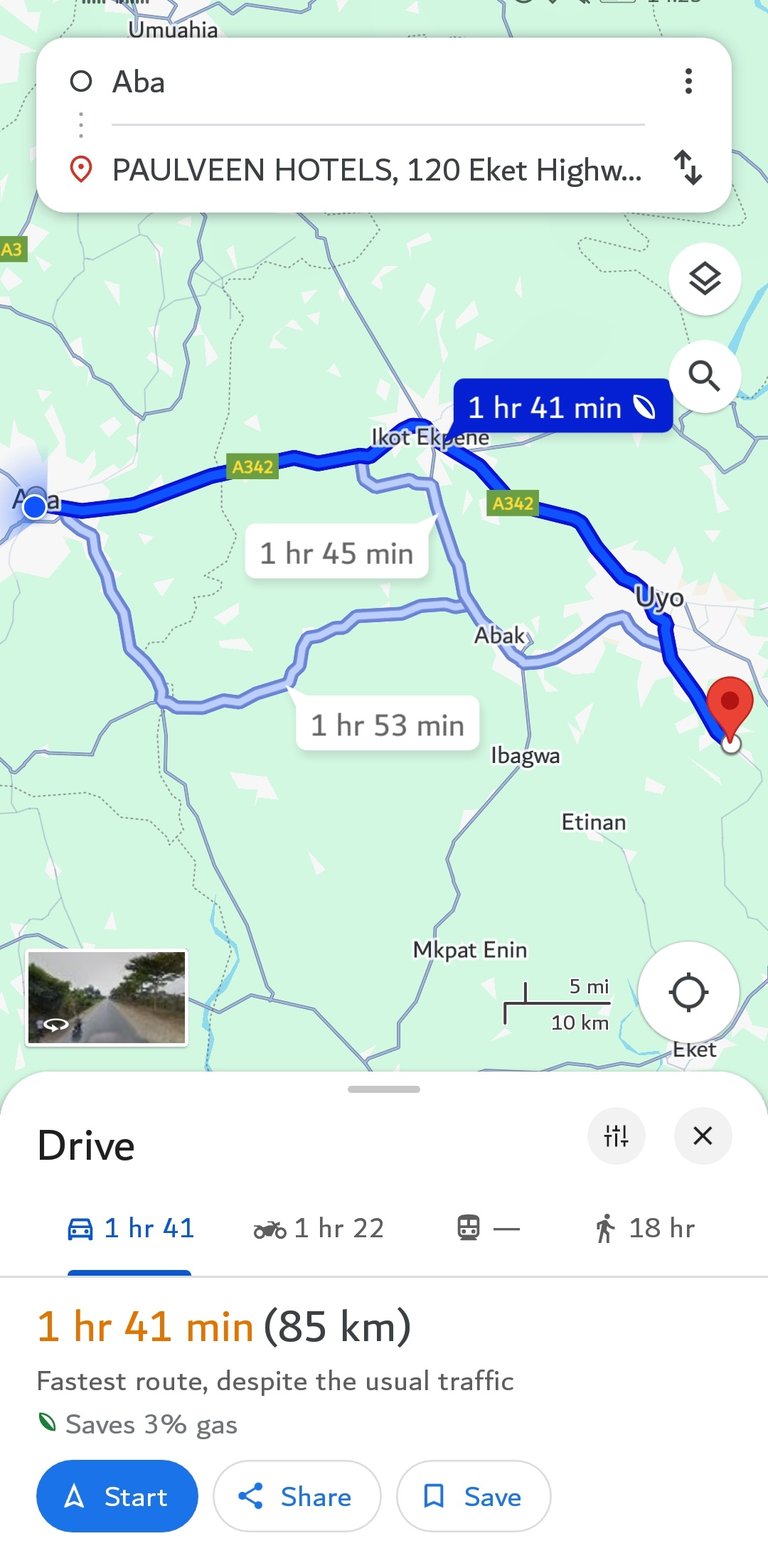The image size is (768, 1543).
Task: Start navigation
Action: 117,1496
